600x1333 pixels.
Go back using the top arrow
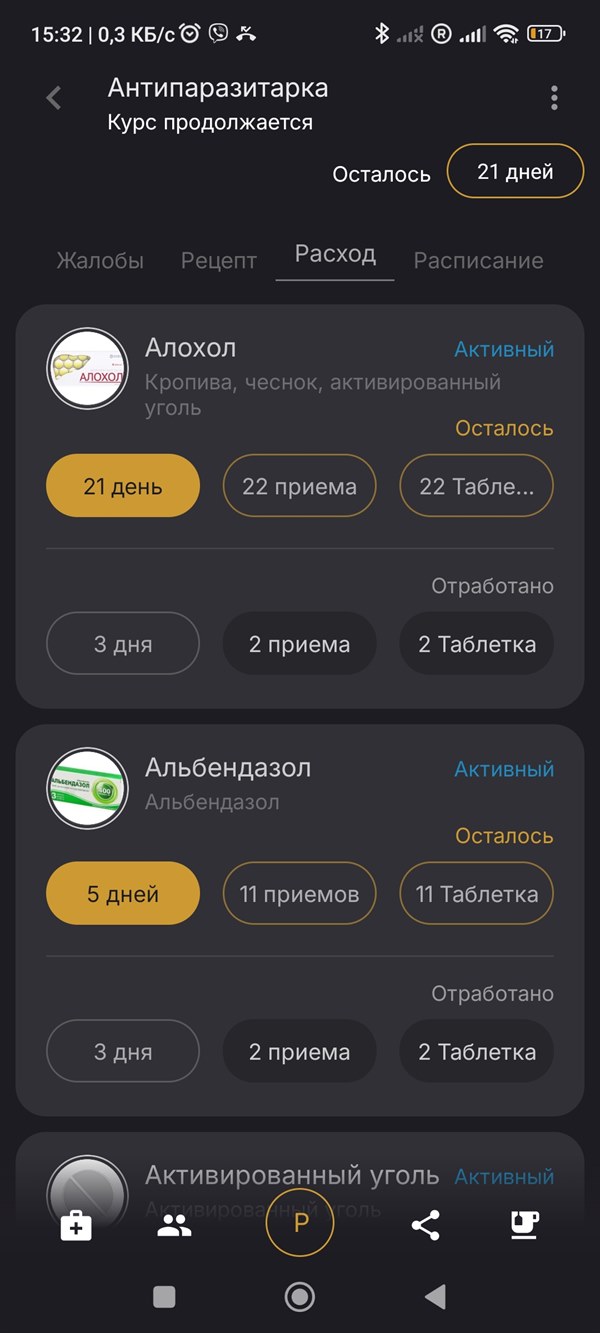click(x=54, y=97)
